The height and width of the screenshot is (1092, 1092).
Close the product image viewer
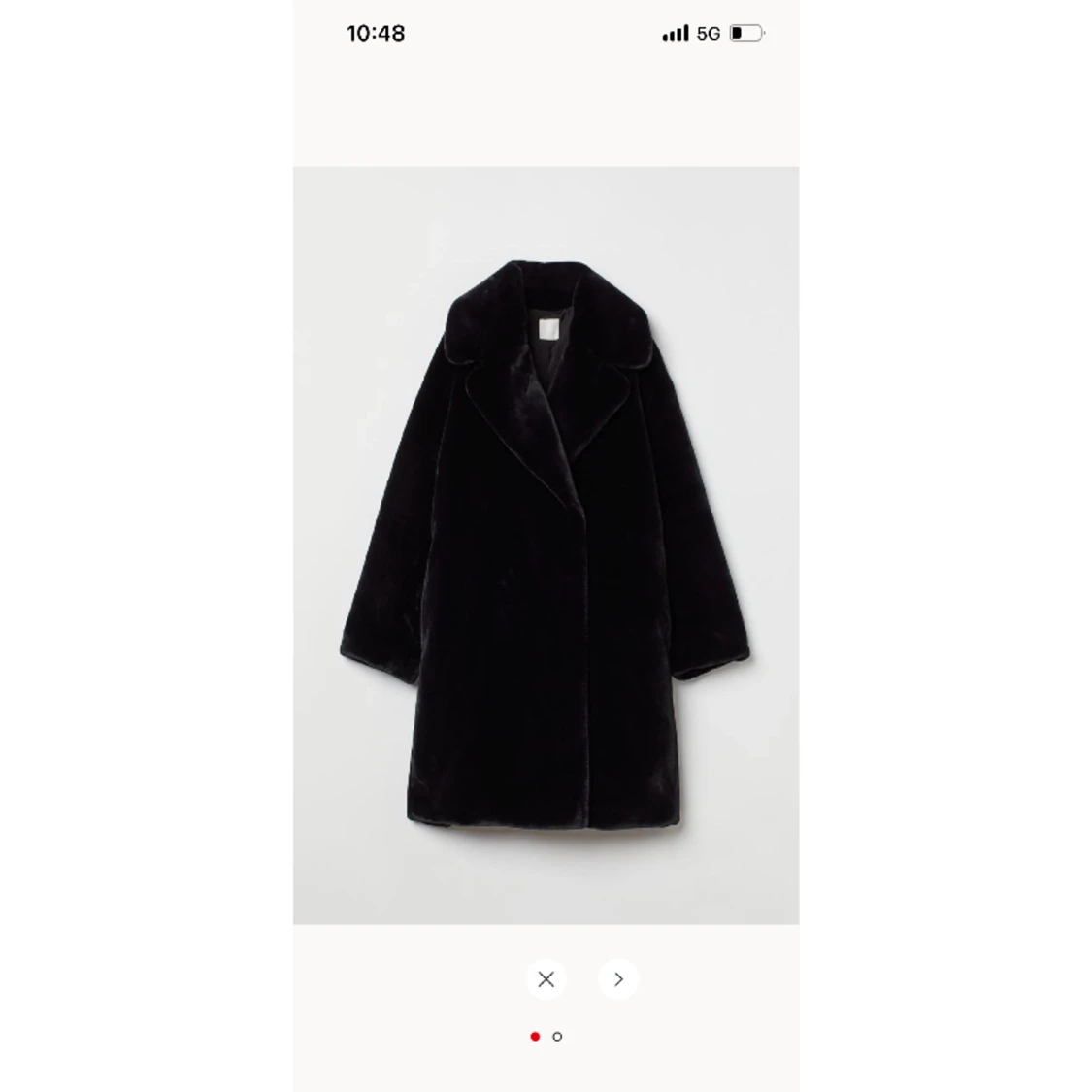click(x=546, y=979)
